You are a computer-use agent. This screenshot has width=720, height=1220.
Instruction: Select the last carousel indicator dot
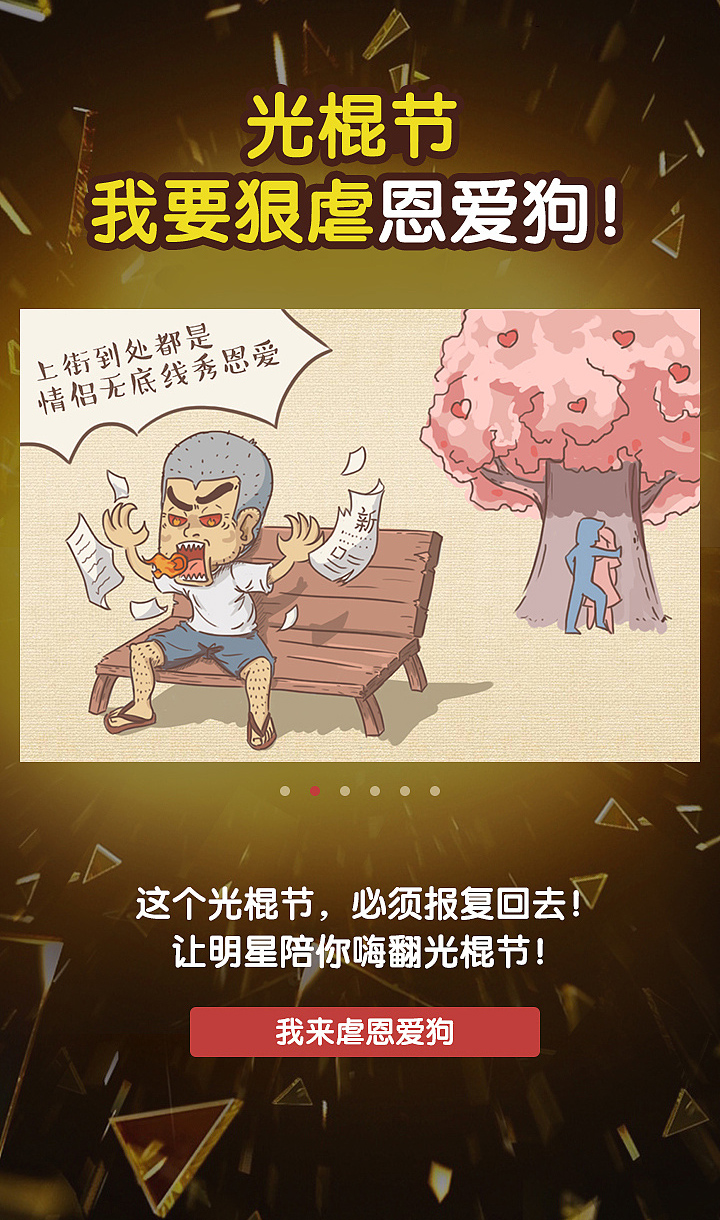pyautogui.click(x=435, y=791)
